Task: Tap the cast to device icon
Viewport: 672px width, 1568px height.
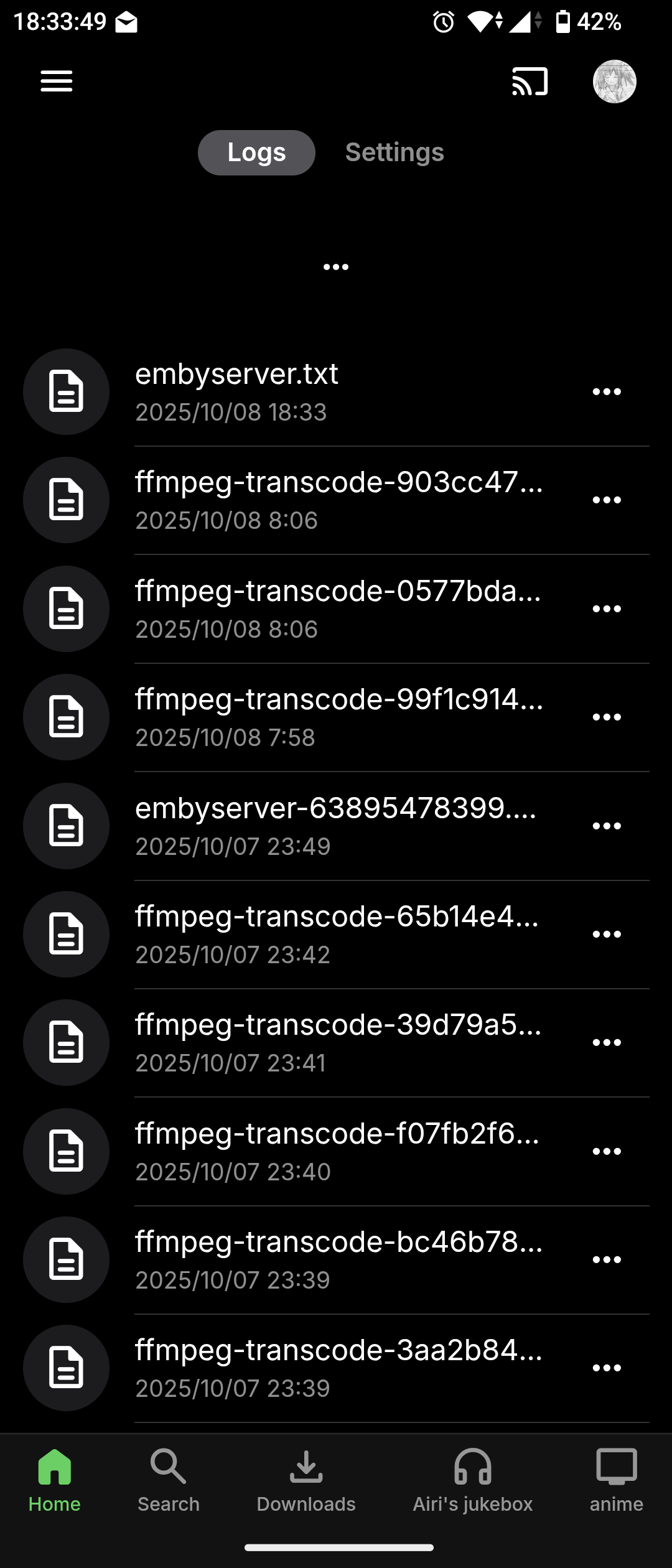Action: click(x=530, y=82)
